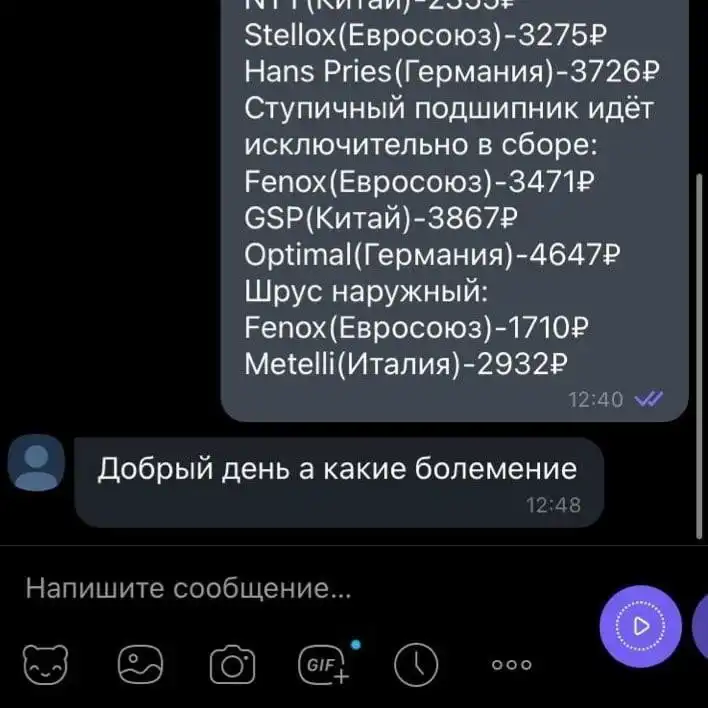Open the GIF creator
Image resolution: width=708 pixels, height=708 pixels.
(324, 662)
